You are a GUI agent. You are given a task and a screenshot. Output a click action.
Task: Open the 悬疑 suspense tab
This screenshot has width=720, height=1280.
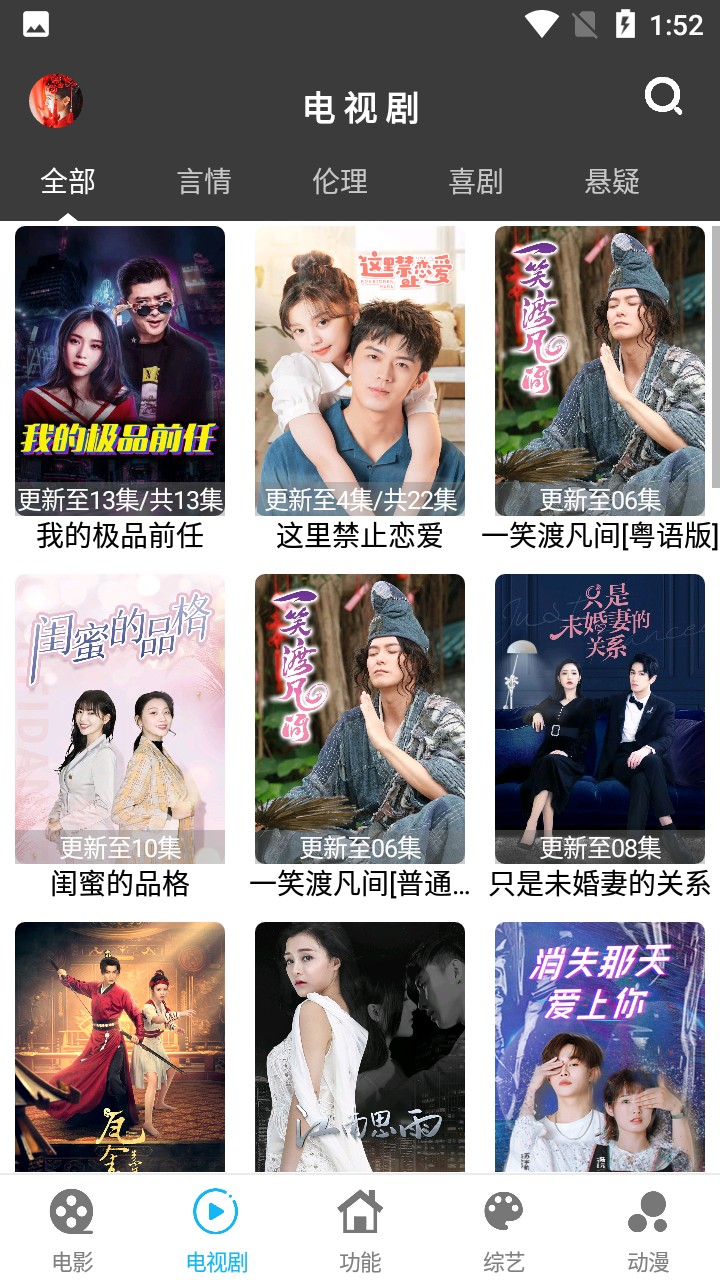pos(612,182)
